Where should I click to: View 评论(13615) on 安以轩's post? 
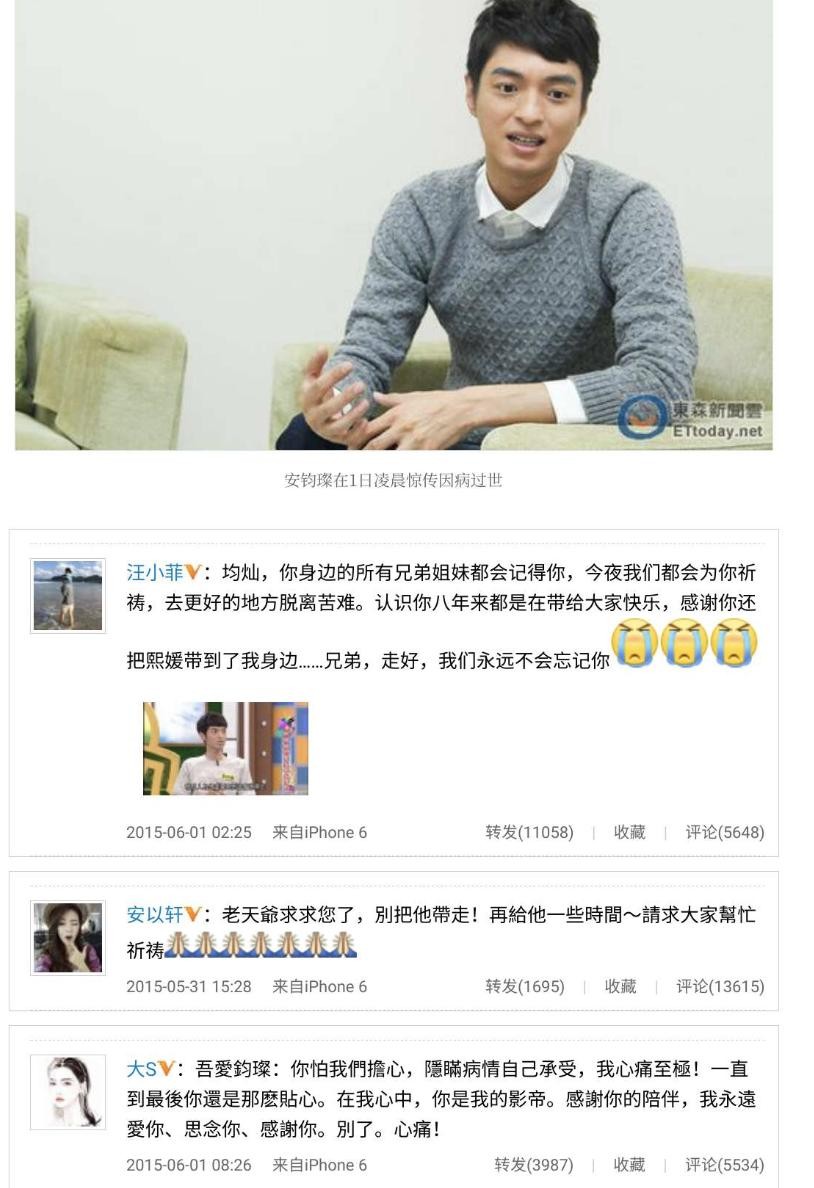click(720, 987)
